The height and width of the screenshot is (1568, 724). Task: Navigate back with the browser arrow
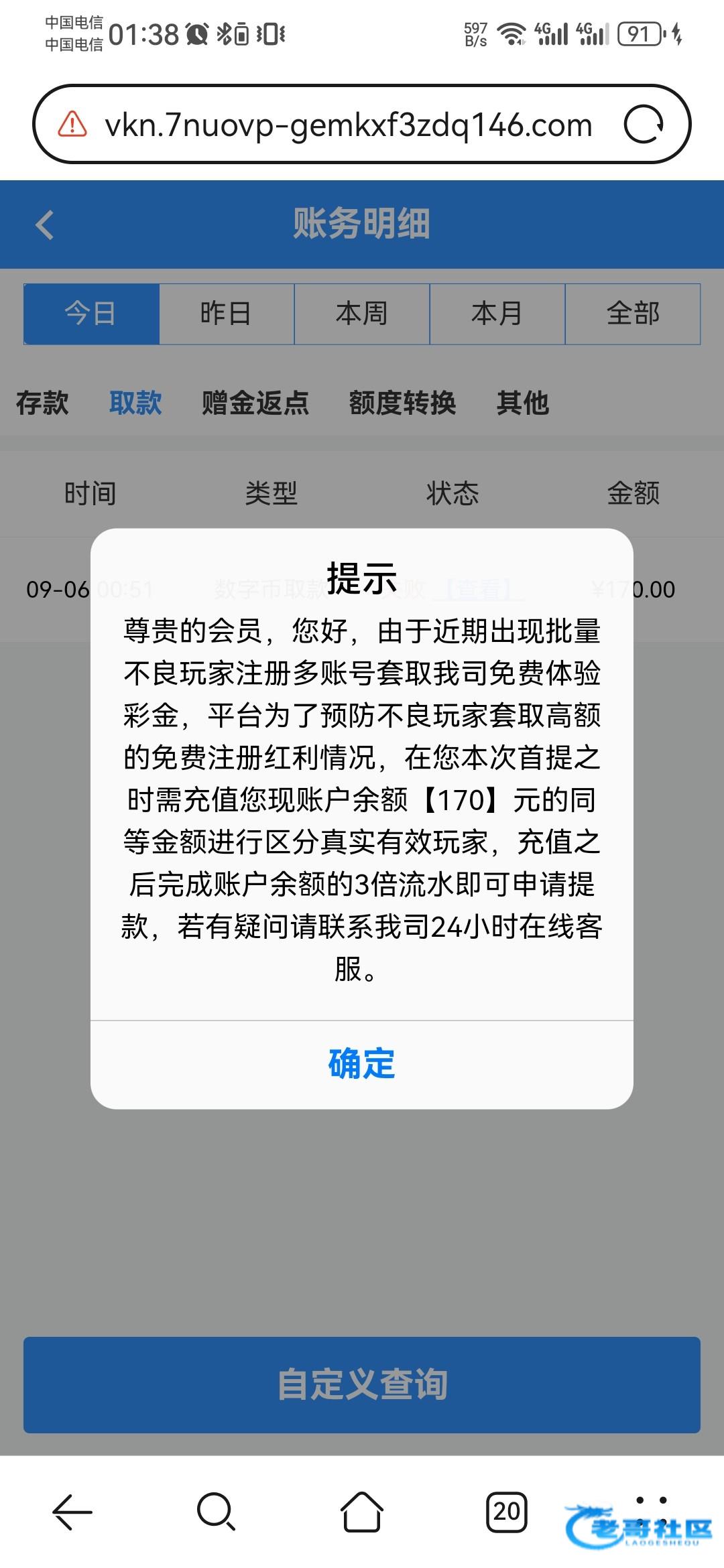[72, 1512]
